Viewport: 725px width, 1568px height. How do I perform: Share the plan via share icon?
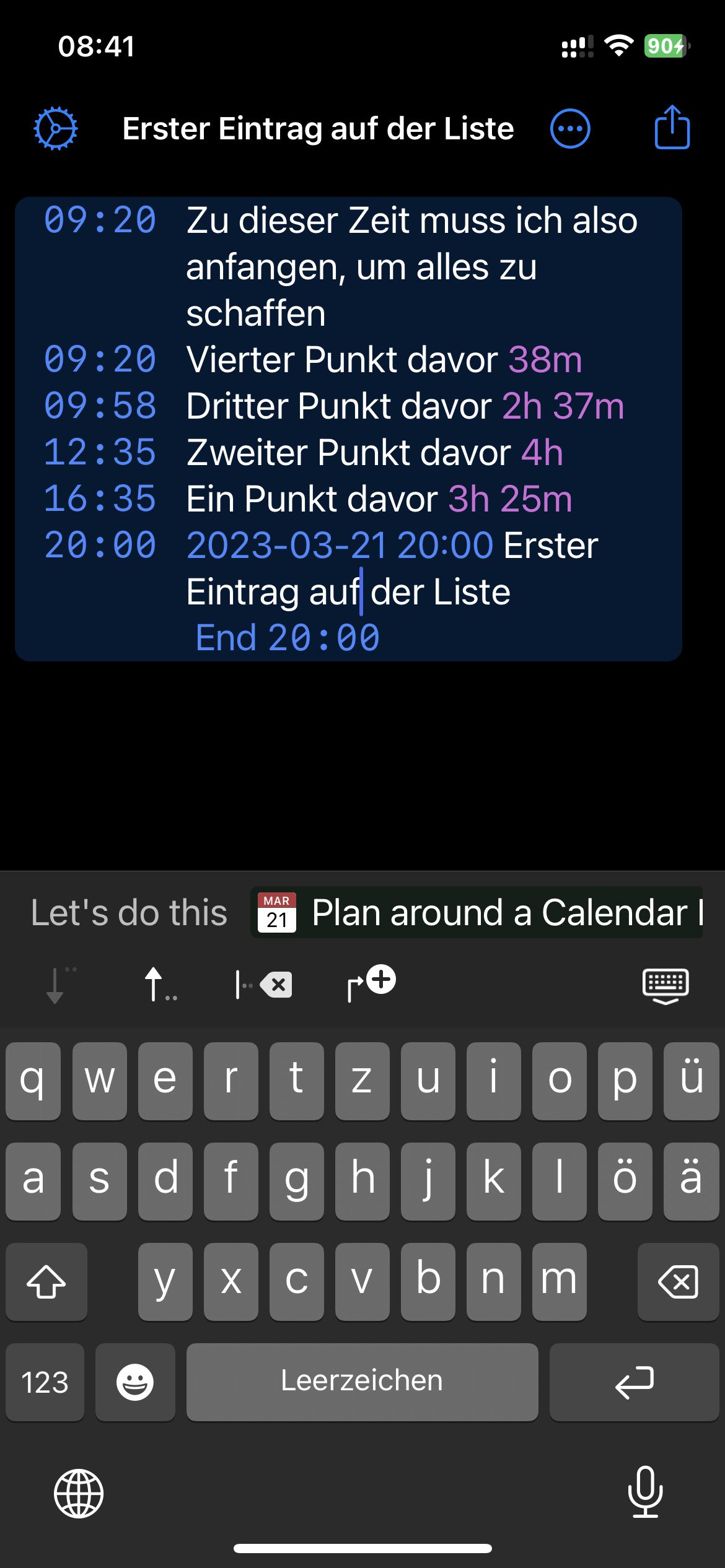click(672, 127)
